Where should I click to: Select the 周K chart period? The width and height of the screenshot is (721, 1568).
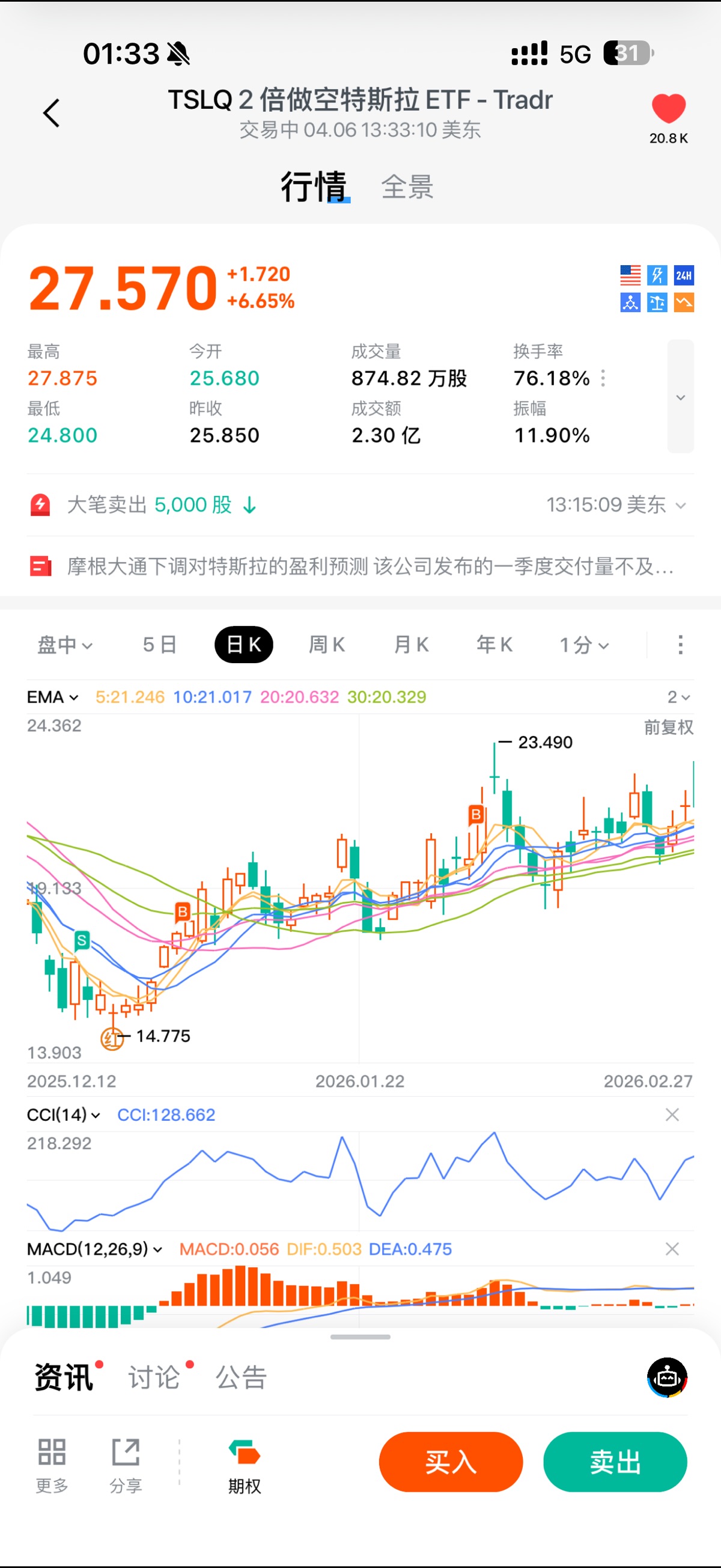tap(327, 645)
